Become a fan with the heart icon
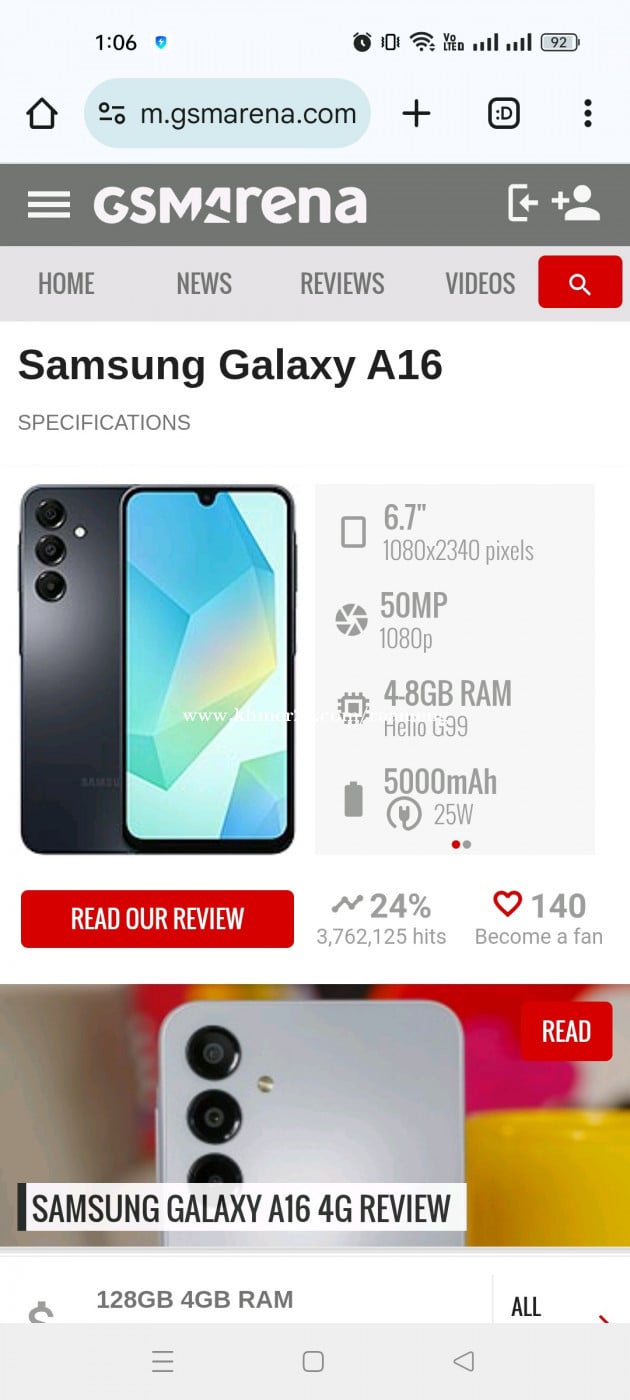The height and width of the screenshot is (1400, 630). point(508,905)
